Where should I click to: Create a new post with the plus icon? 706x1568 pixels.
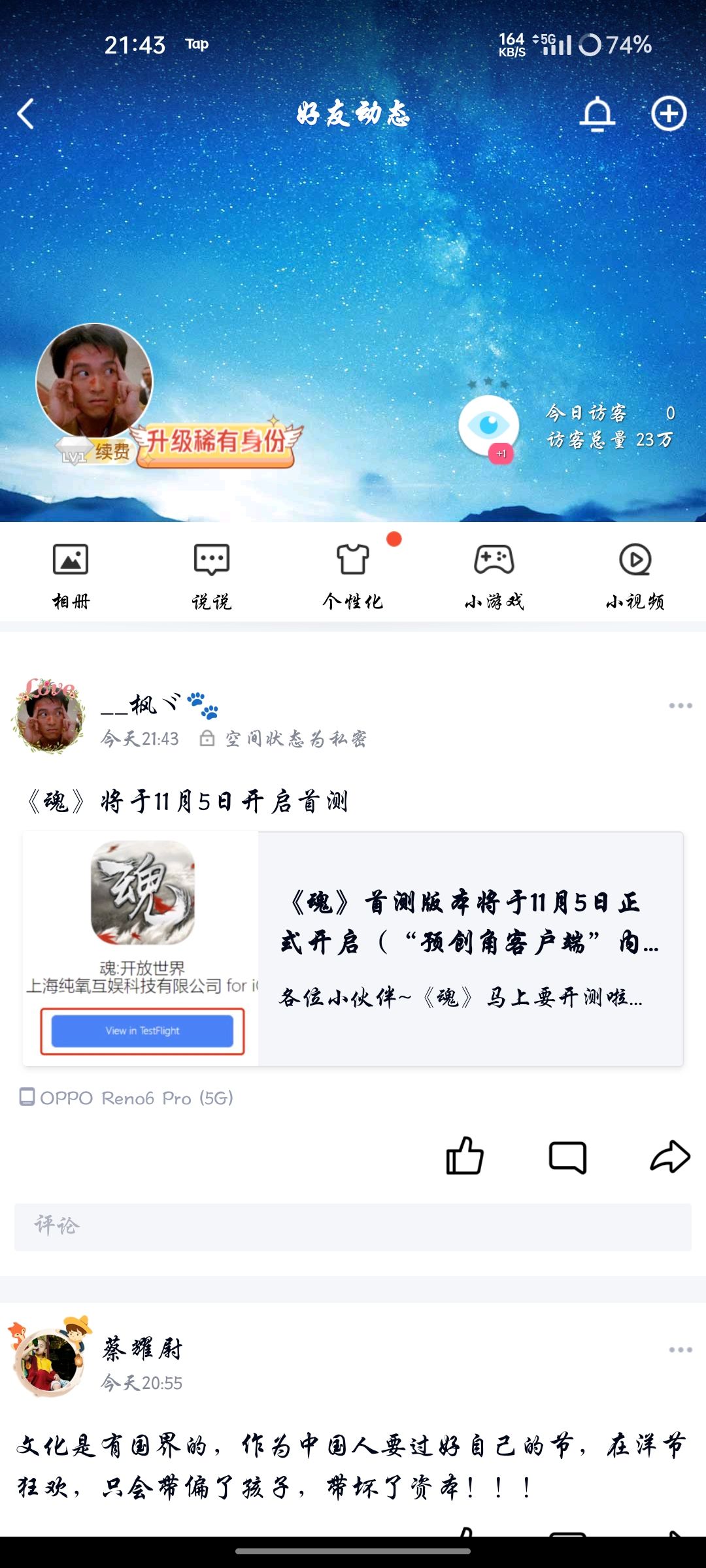(668, 113)
